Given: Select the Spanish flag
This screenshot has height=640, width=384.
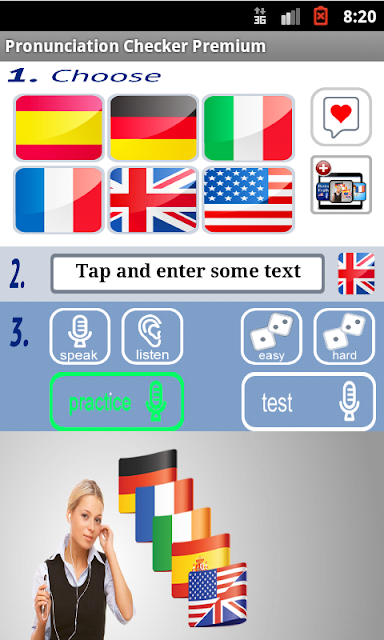Looking at the screenshot, I should 59,128.
